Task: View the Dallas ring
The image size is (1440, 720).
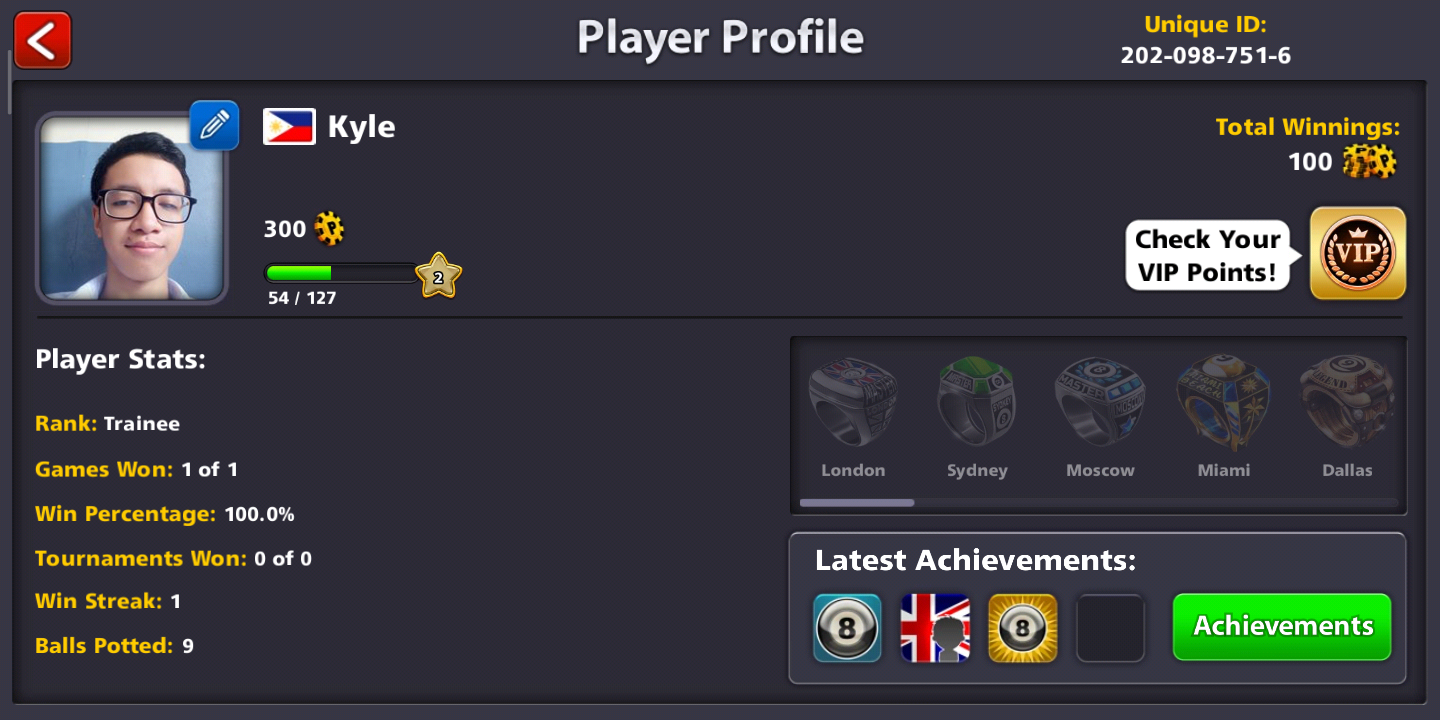Action: tap(1346, 403)
